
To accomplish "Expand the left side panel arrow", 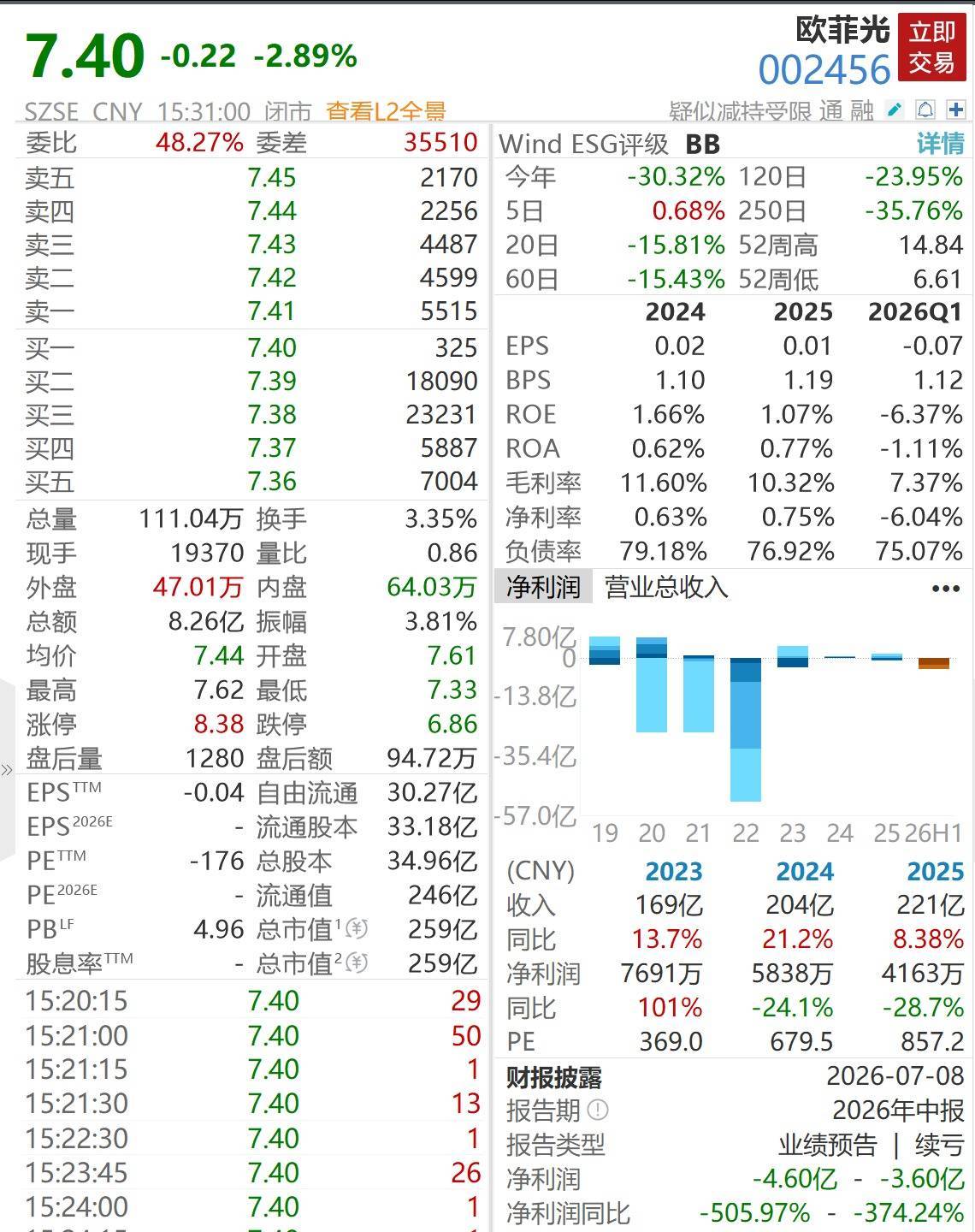I will (x=7, y=770).
